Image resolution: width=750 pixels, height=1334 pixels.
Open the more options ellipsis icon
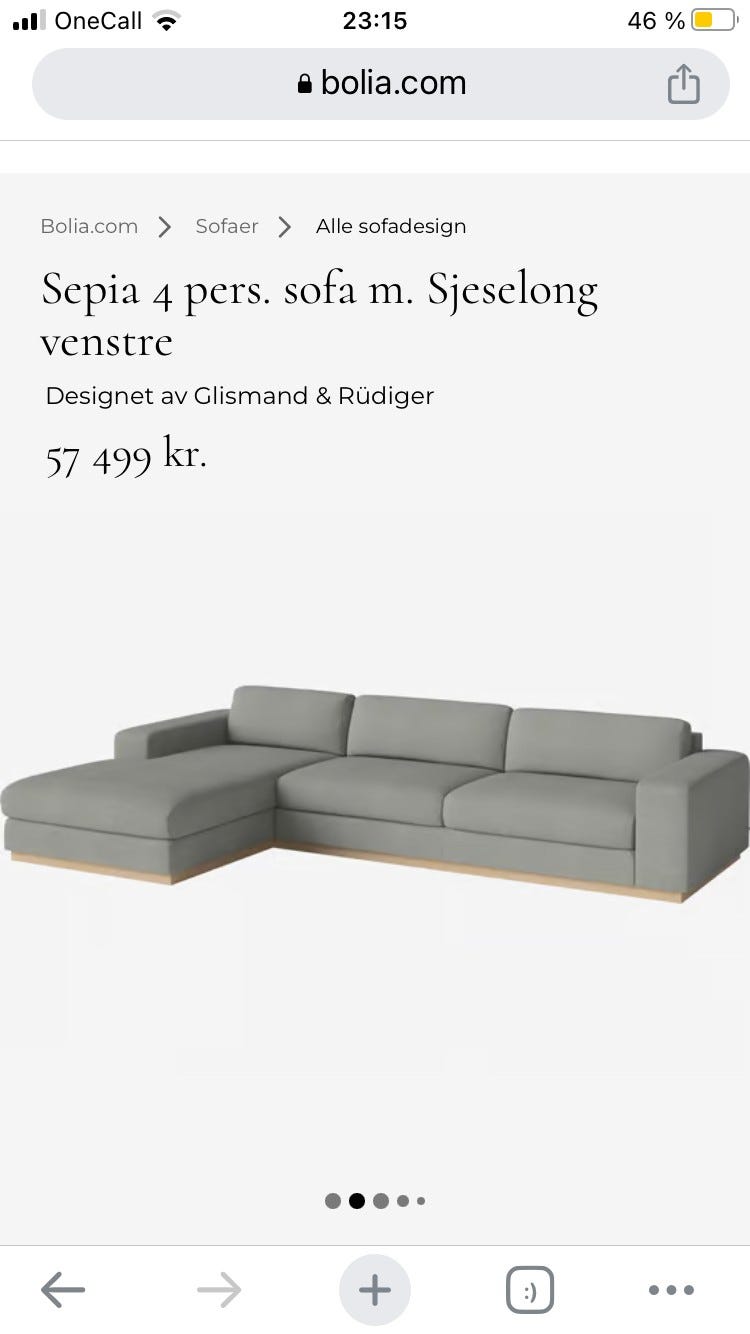672,1290
